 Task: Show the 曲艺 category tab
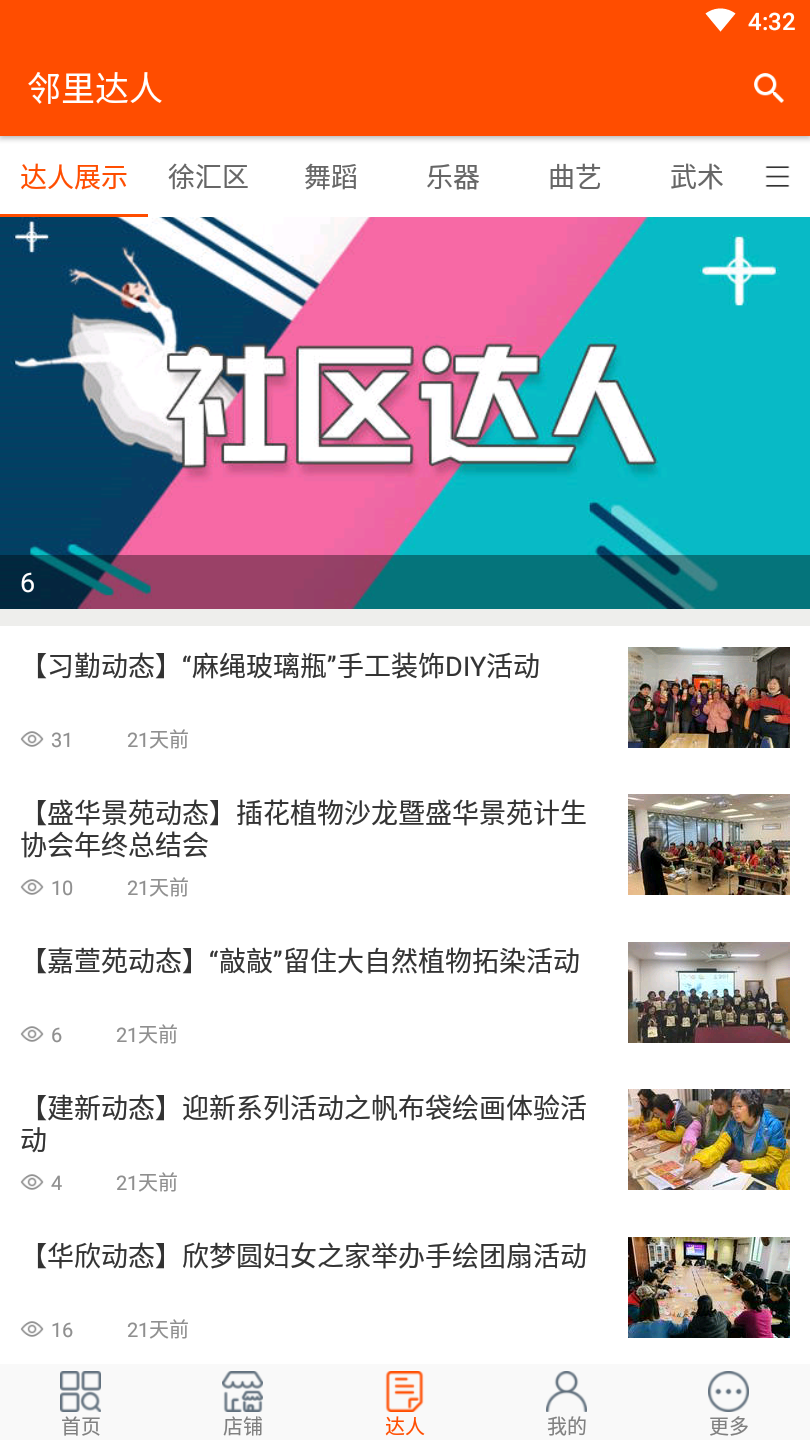tap(575, 178)
